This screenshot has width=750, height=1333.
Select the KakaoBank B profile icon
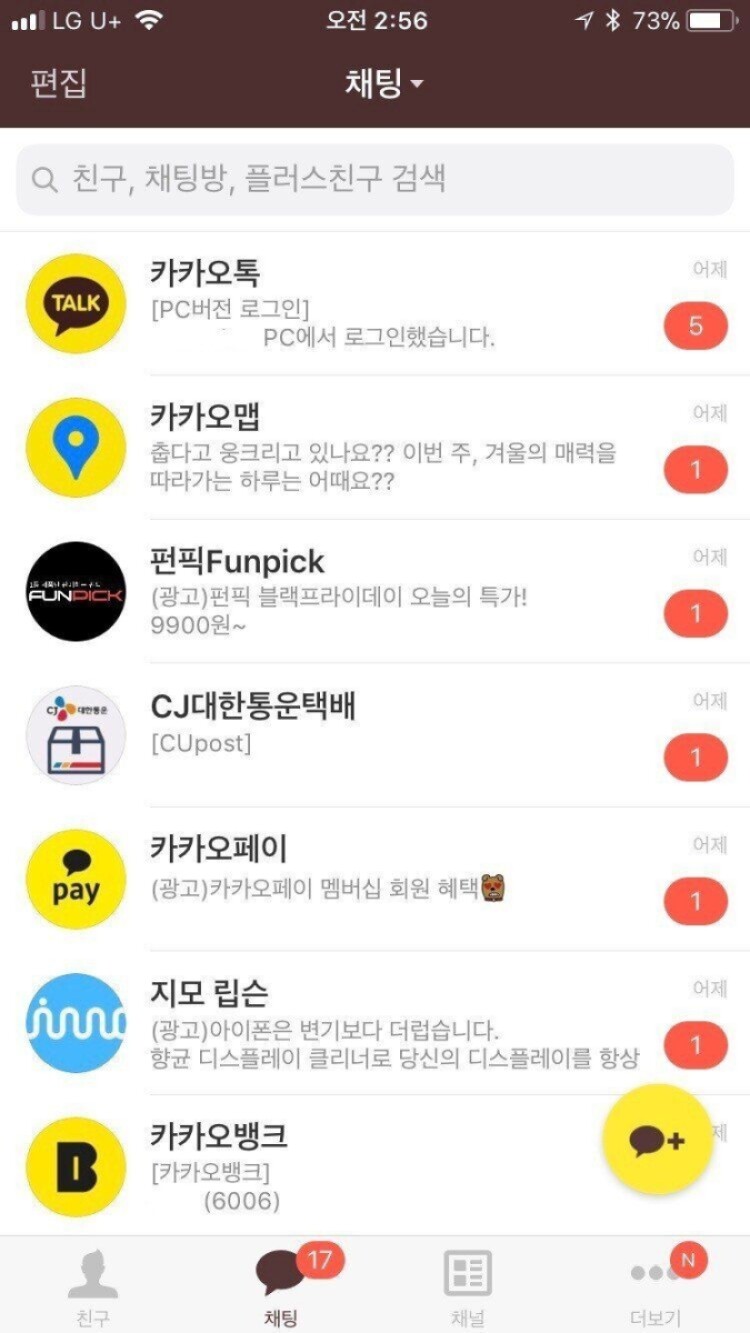tap(75, 1165)
